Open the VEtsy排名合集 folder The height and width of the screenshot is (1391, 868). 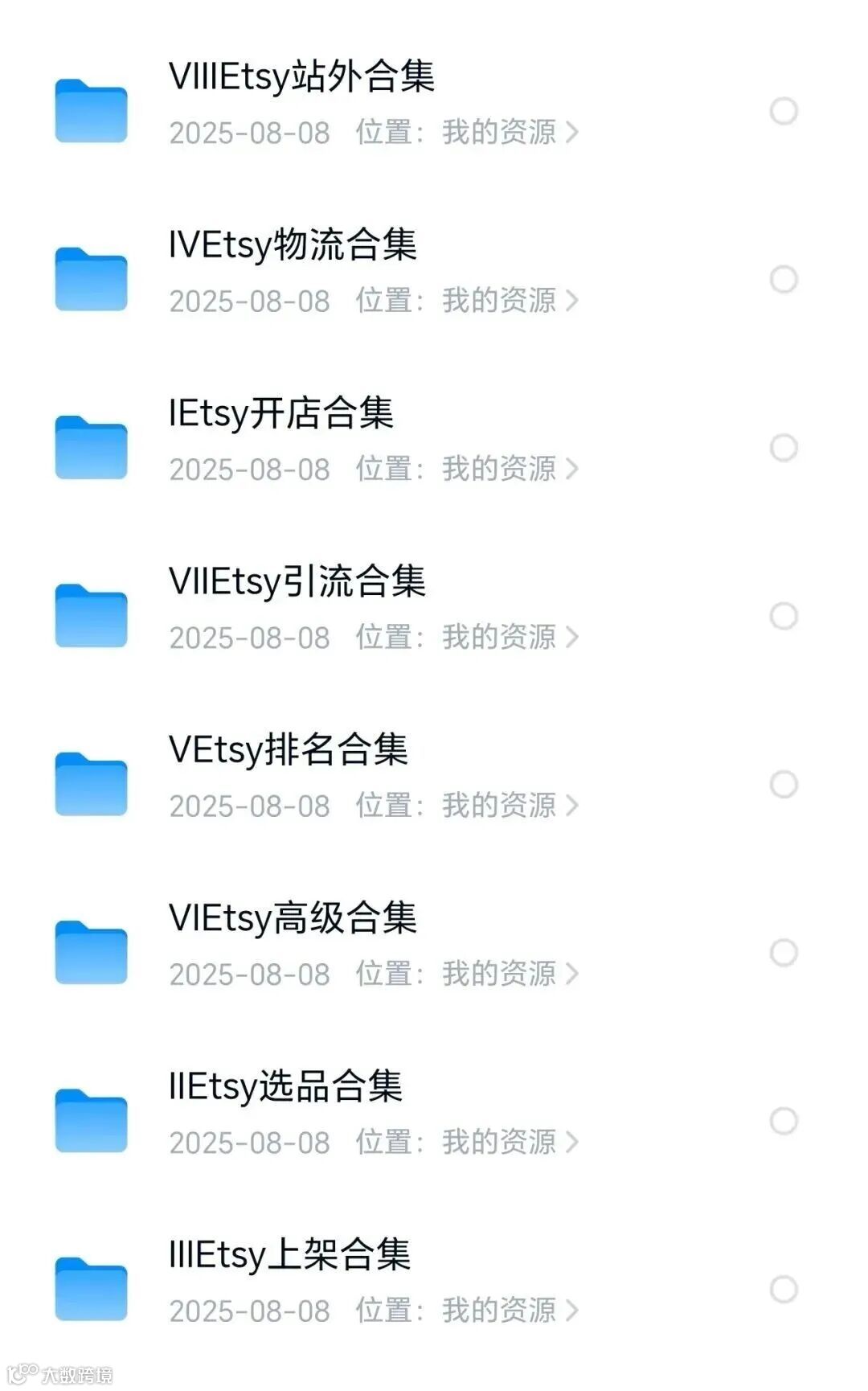[x=288, y=750]
